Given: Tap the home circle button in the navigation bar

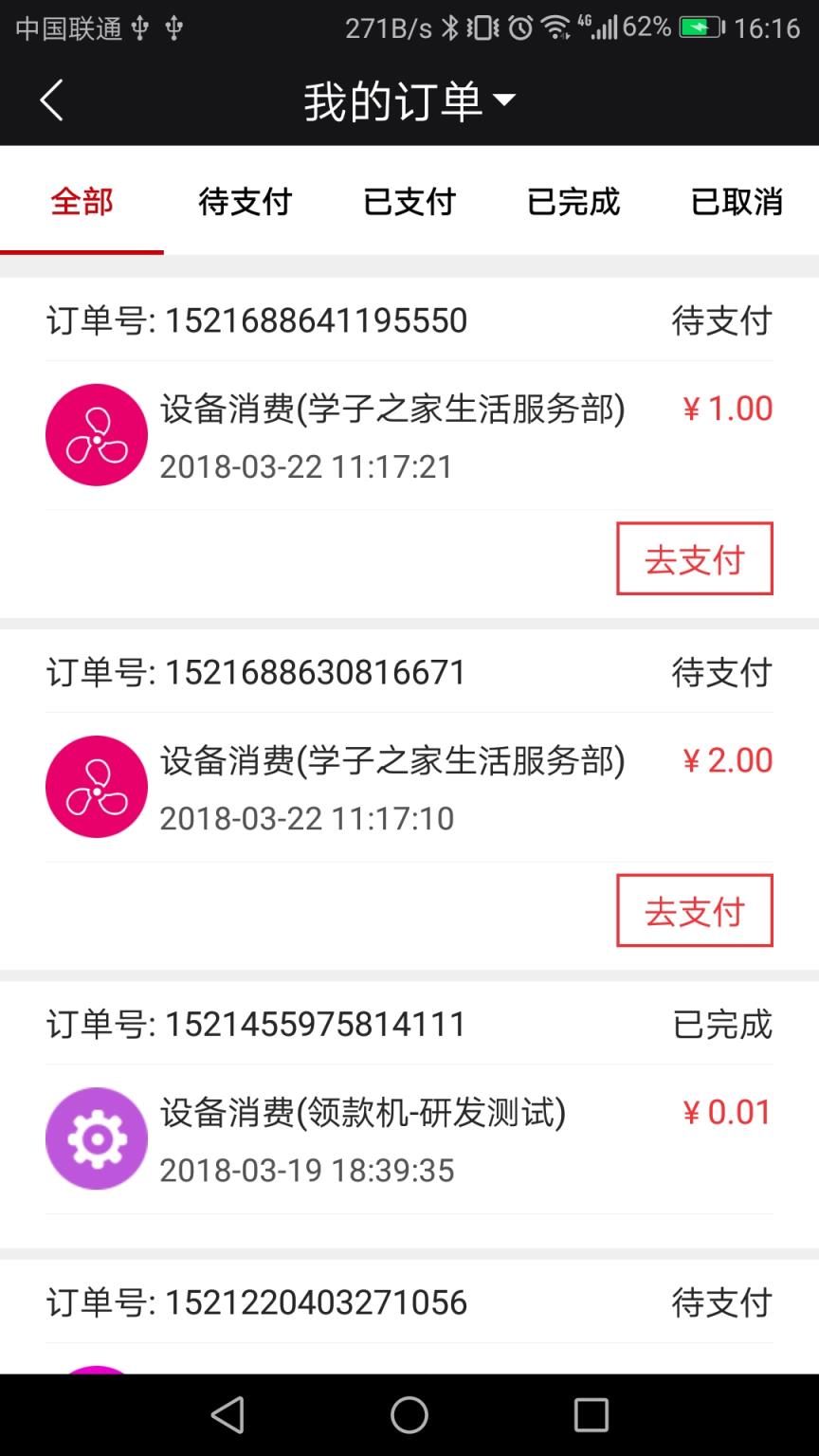Looking at the screenshot, I should 409,1415.
